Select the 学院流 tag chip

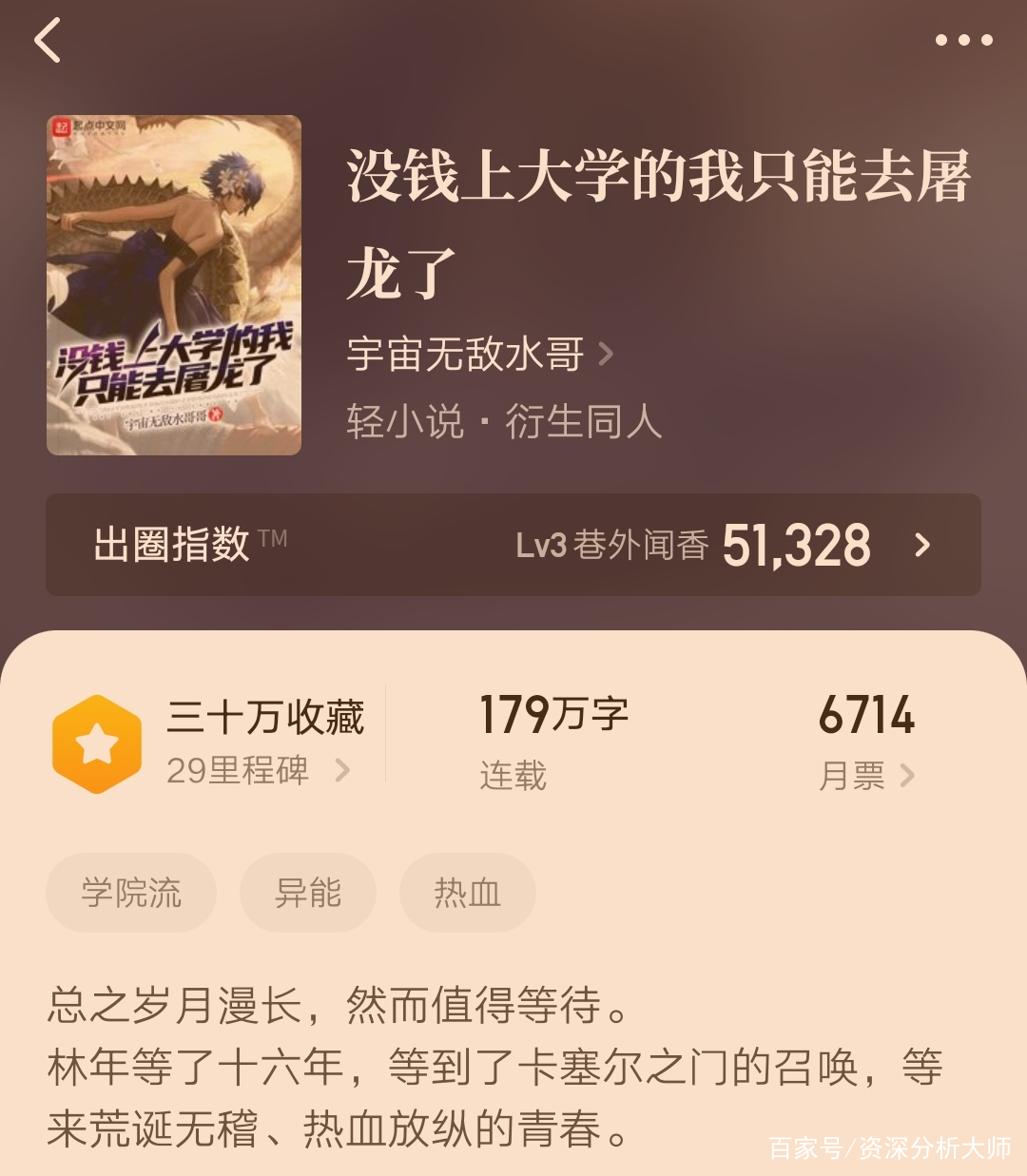131,893
